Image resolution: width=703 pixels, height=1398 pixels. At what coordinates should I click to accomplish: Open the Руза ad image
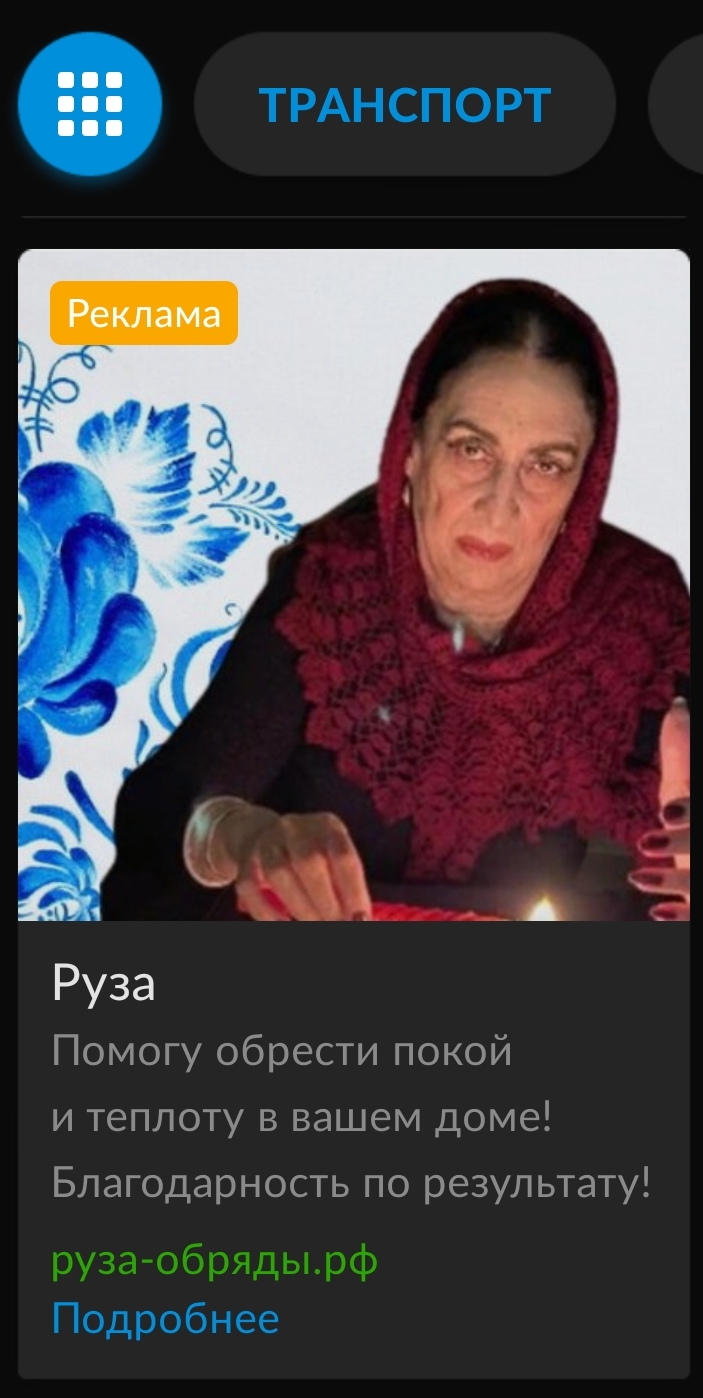point(354,585)
